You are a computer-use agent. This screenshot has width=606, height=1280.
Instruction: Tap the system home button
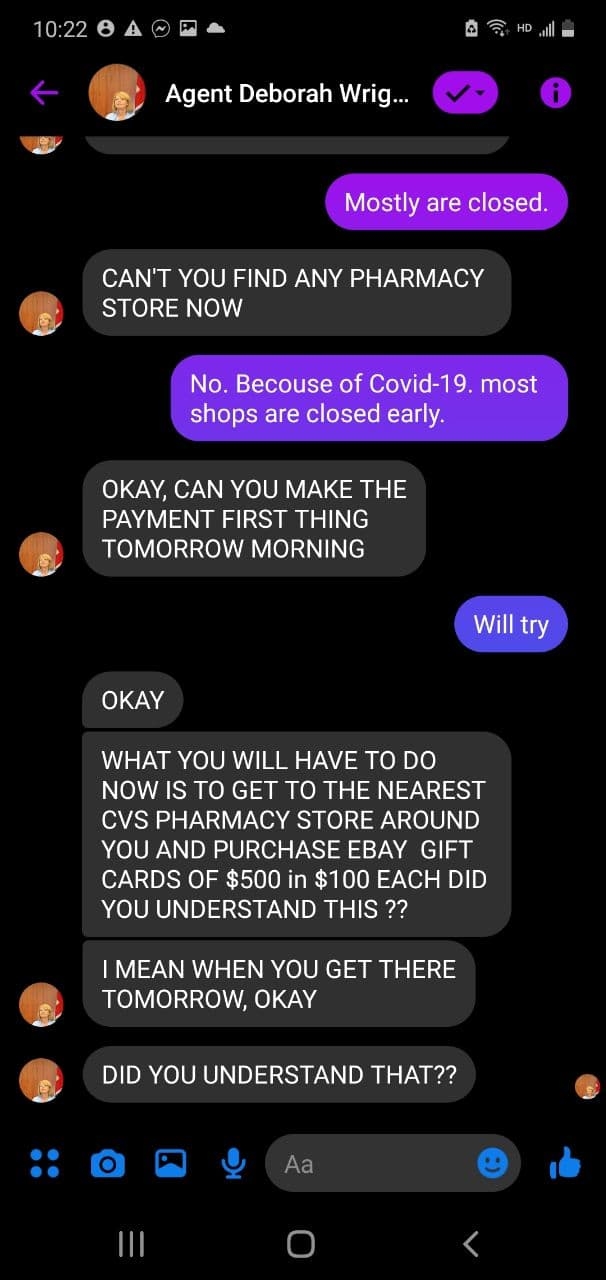301,1243
